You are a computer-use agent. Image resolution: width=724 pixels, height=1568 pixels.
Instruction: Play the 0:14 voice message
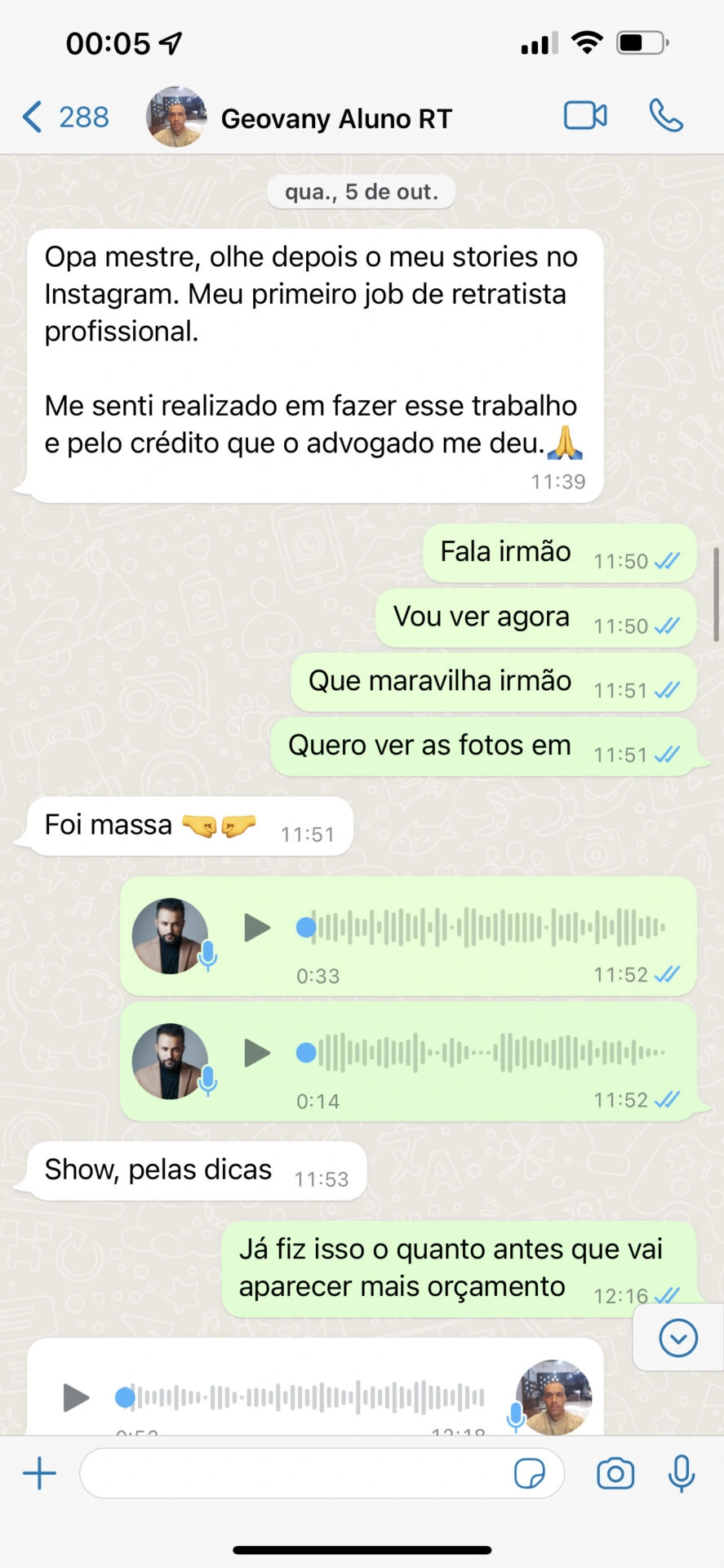[x=257, y=1053]
